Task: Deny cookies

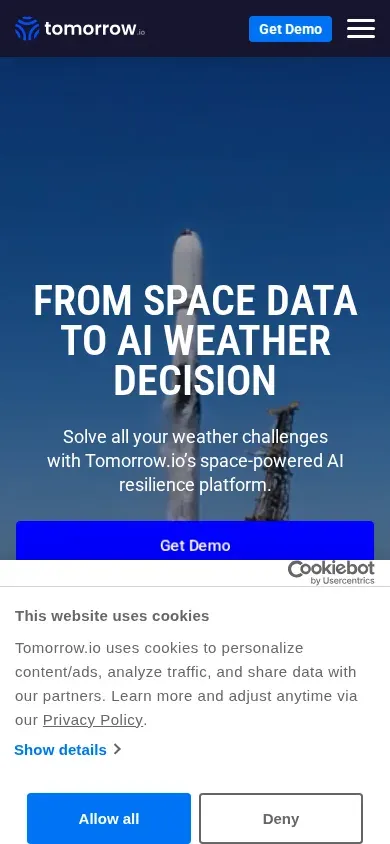Action: tap(281, 819)
